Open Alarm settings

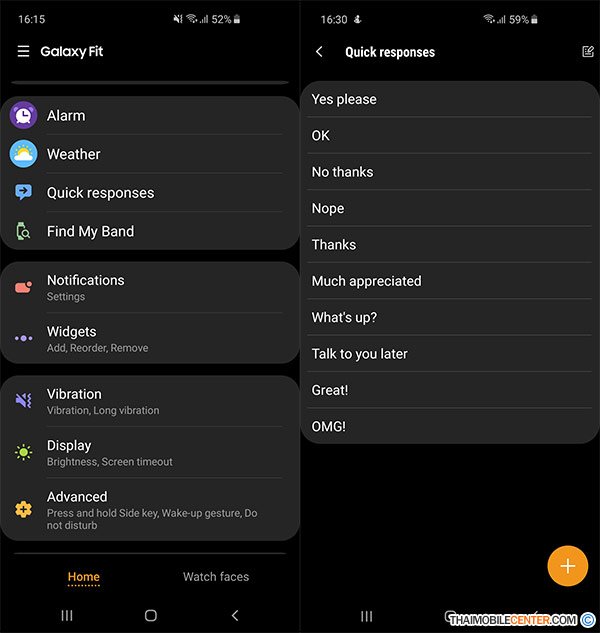150,116
